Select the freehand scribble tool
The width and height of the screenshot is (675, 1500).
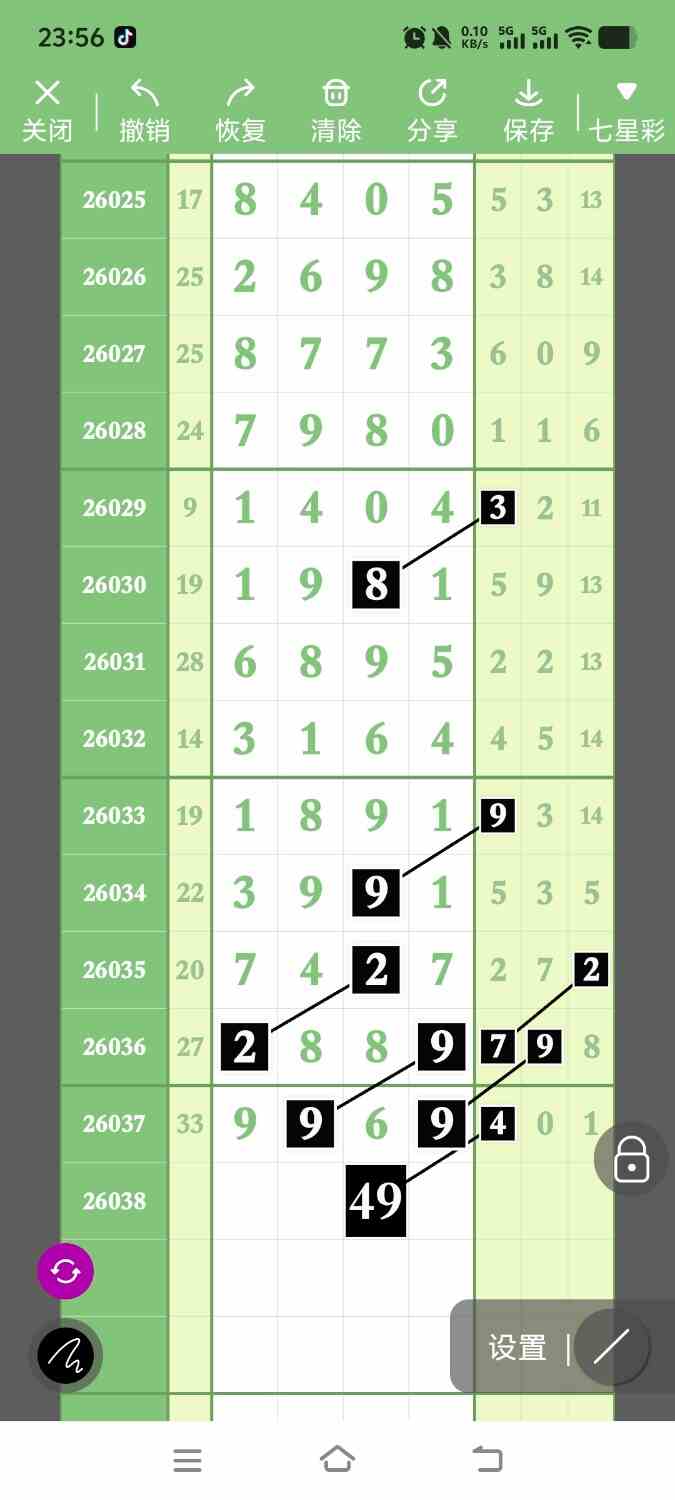coord(65,1356)
